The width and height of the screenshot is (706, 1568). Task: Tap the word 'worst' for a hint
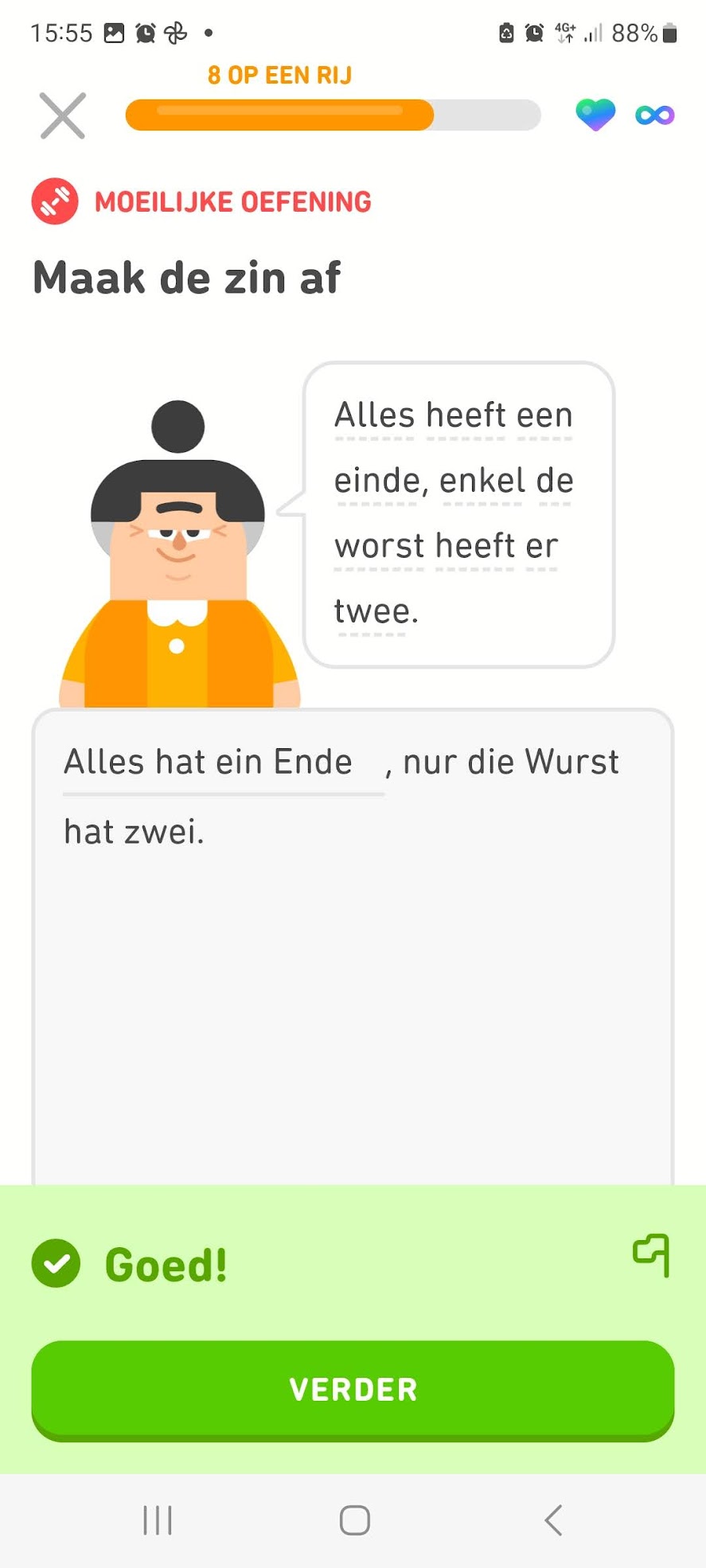(379, 547)
